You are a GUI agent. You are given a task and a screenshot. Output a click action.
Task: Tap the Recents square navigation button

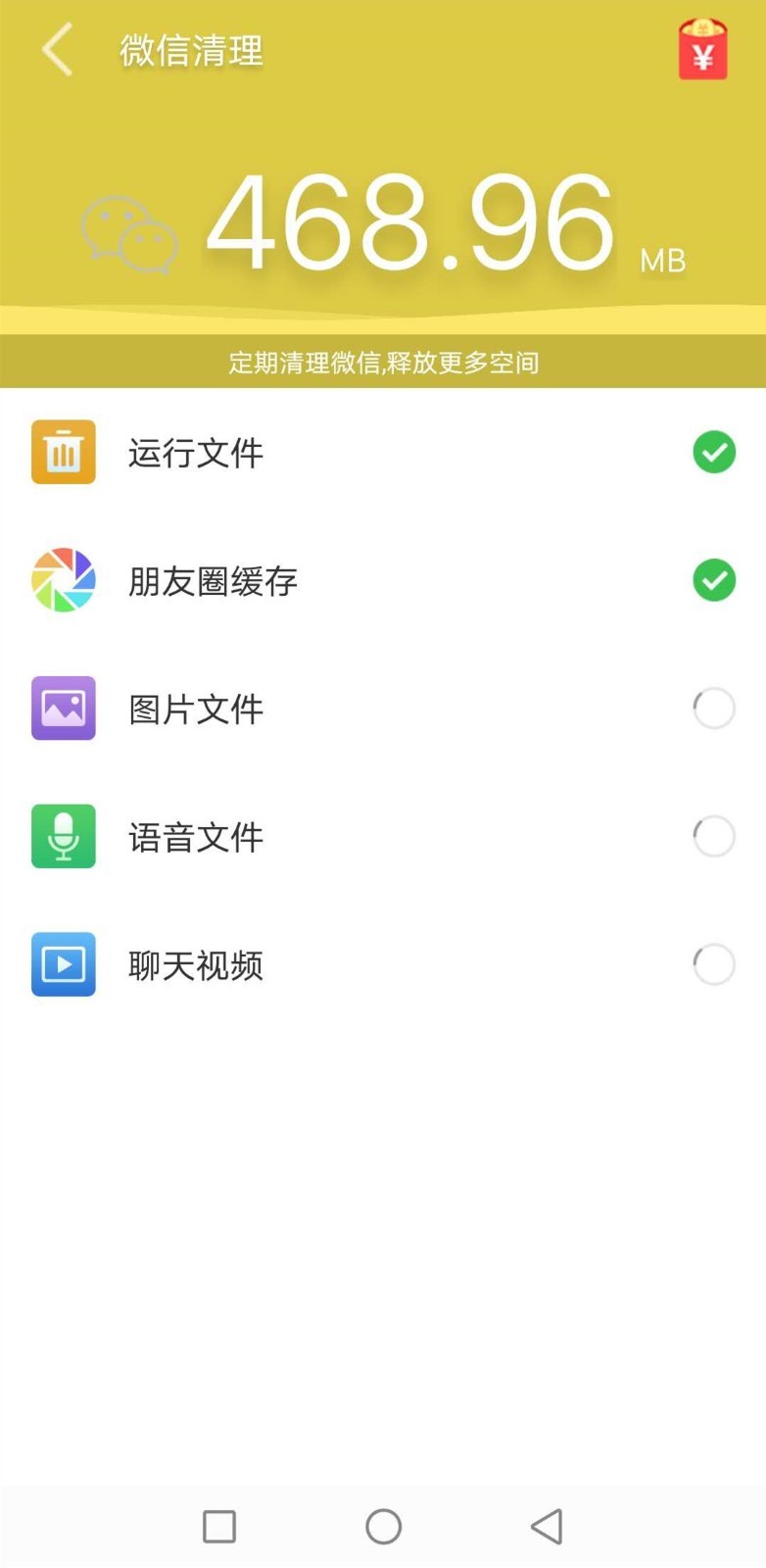click(x=219, y=1526)
